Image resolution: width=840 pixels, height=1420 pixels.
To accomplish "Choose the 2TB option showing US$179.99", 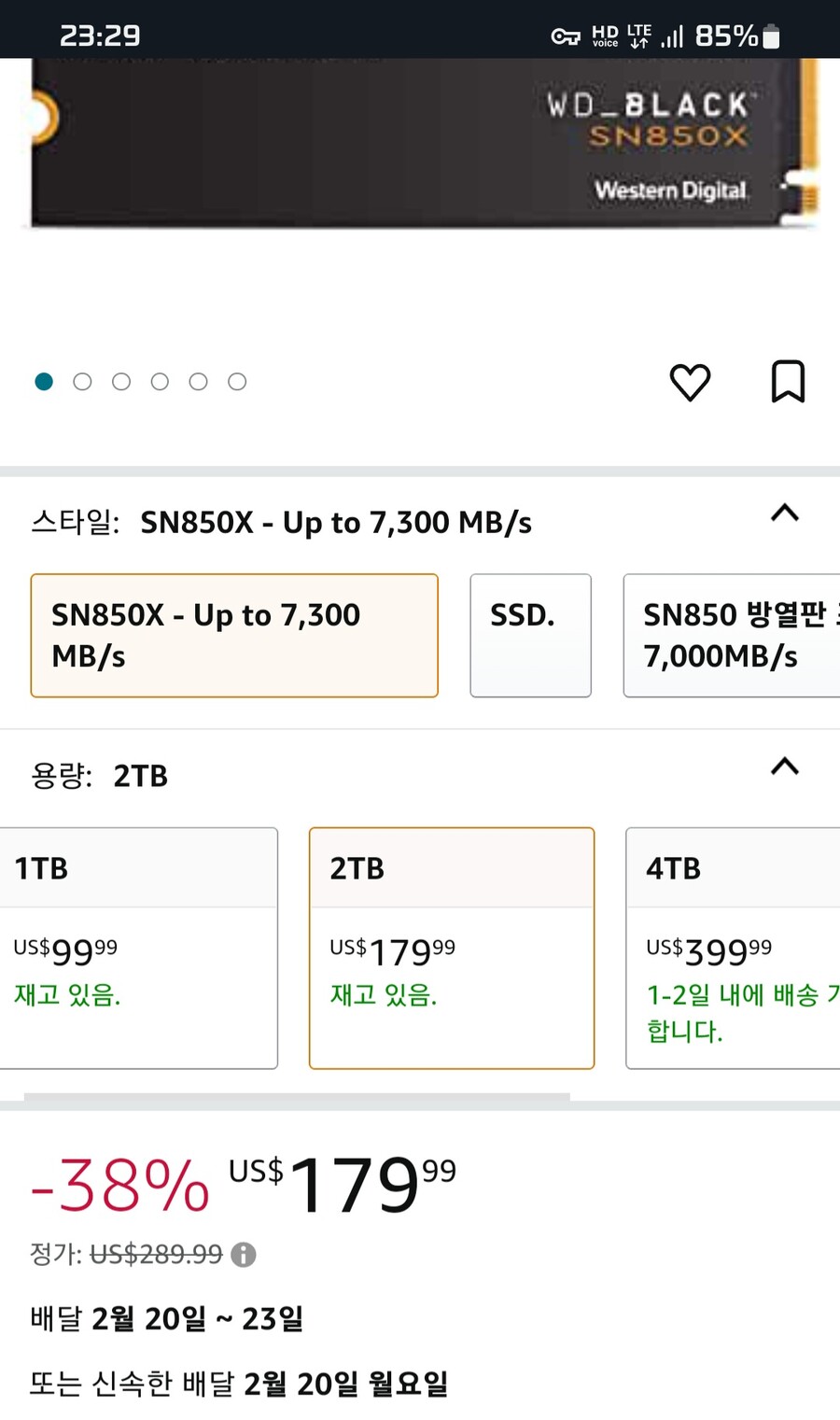I will [451, 948].
